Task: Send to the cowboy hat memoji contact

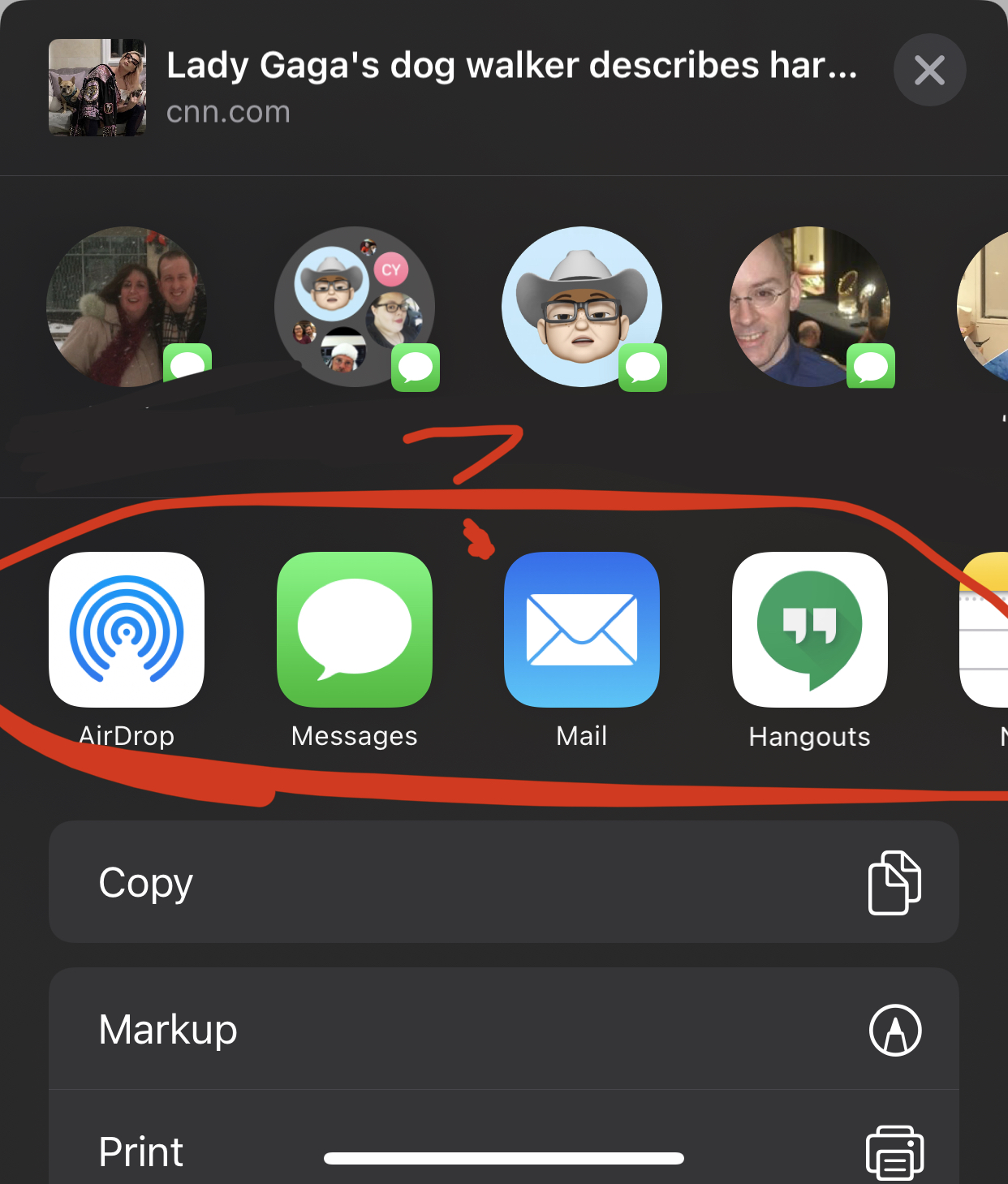Action: pyautogui.click(x=582, y=307)
